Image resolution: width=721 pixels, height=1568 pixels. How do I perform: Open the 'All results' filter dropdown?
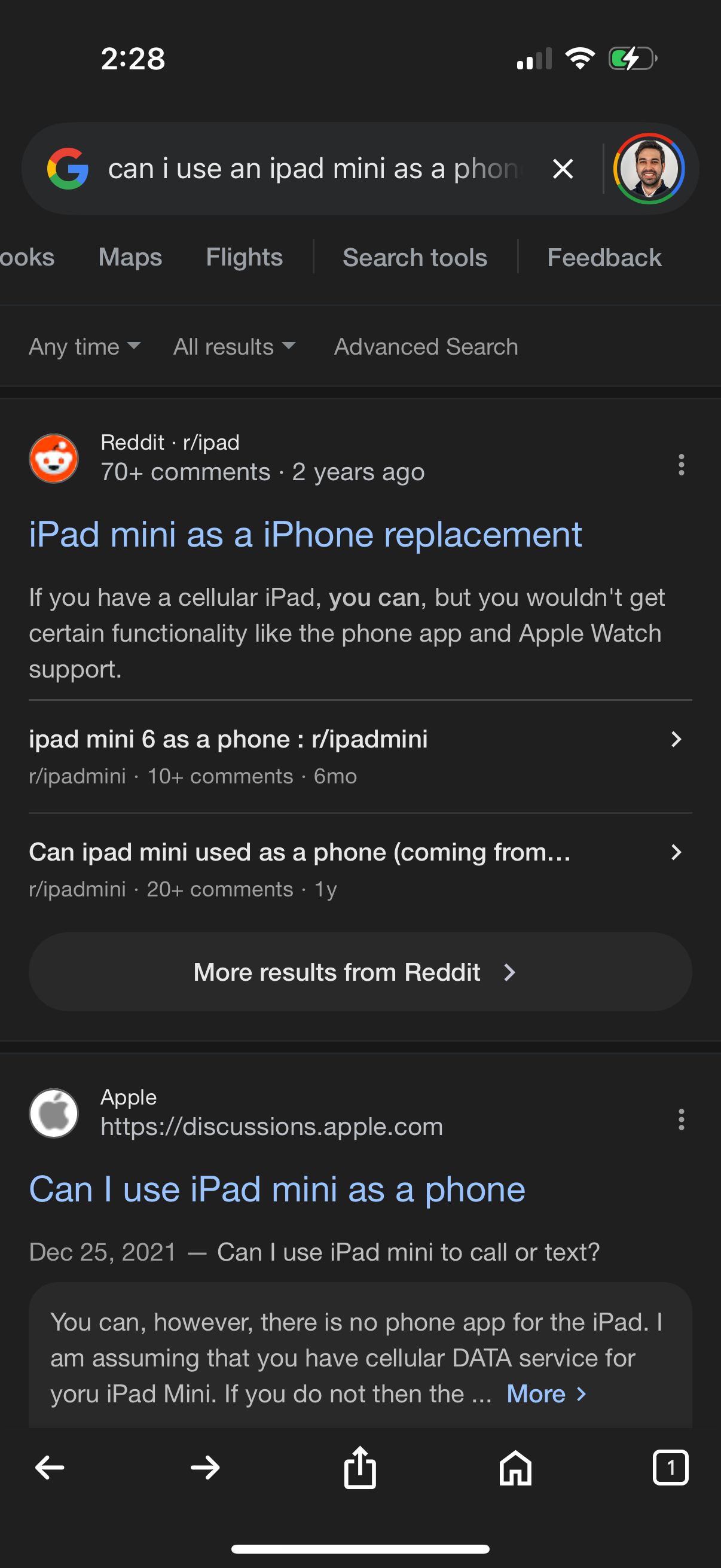234,346
